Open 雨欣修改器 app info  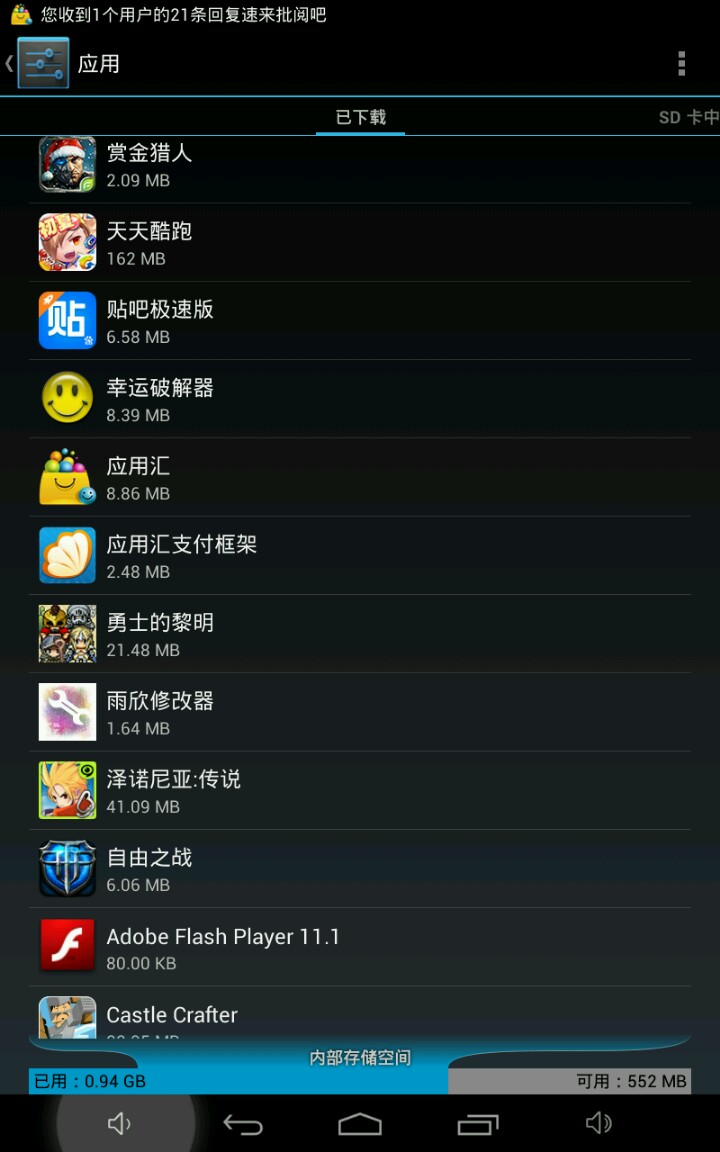coord(360,712)
